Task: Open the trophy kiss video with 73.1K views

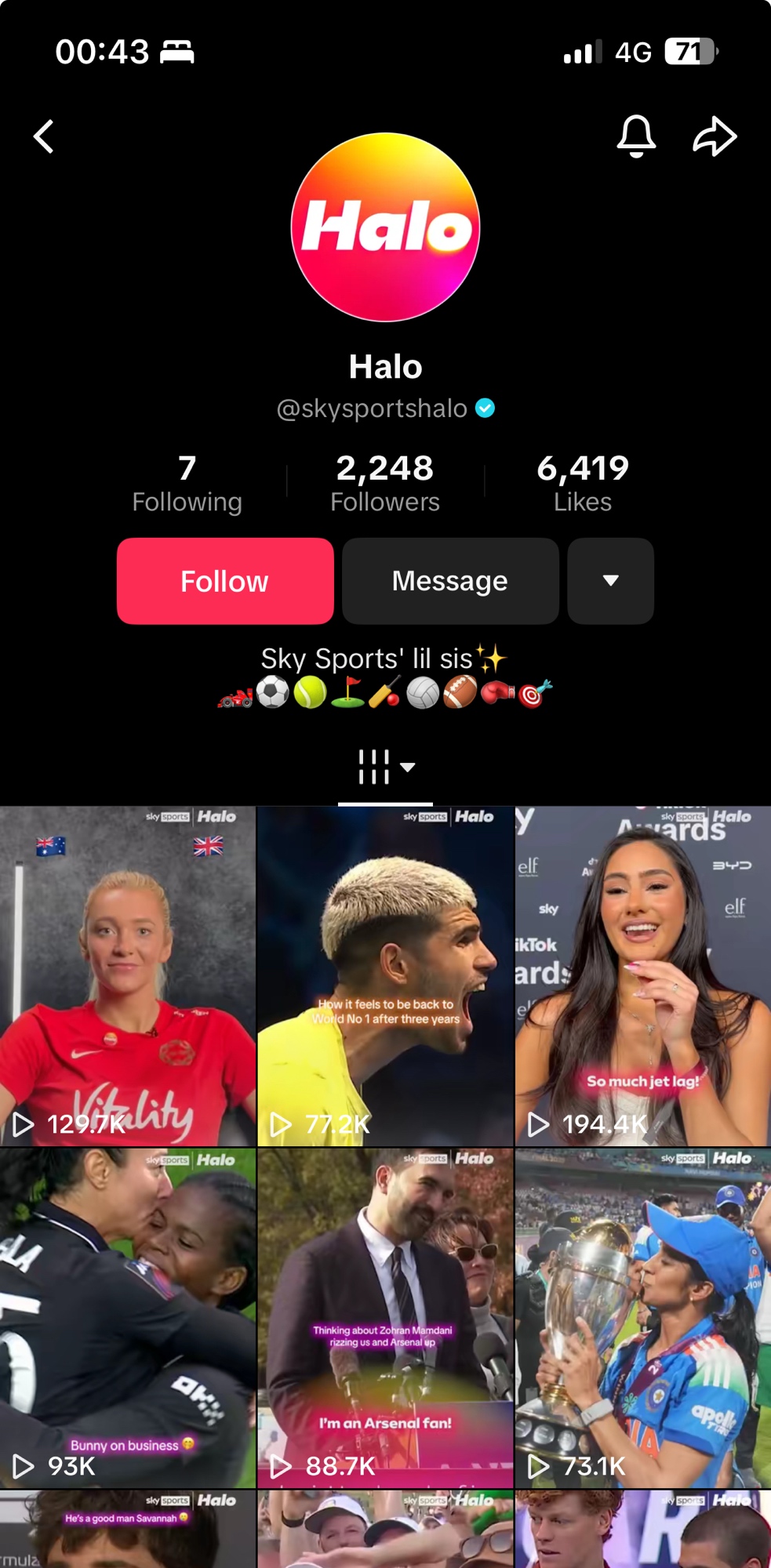Action: click(x=643, y=1318)
